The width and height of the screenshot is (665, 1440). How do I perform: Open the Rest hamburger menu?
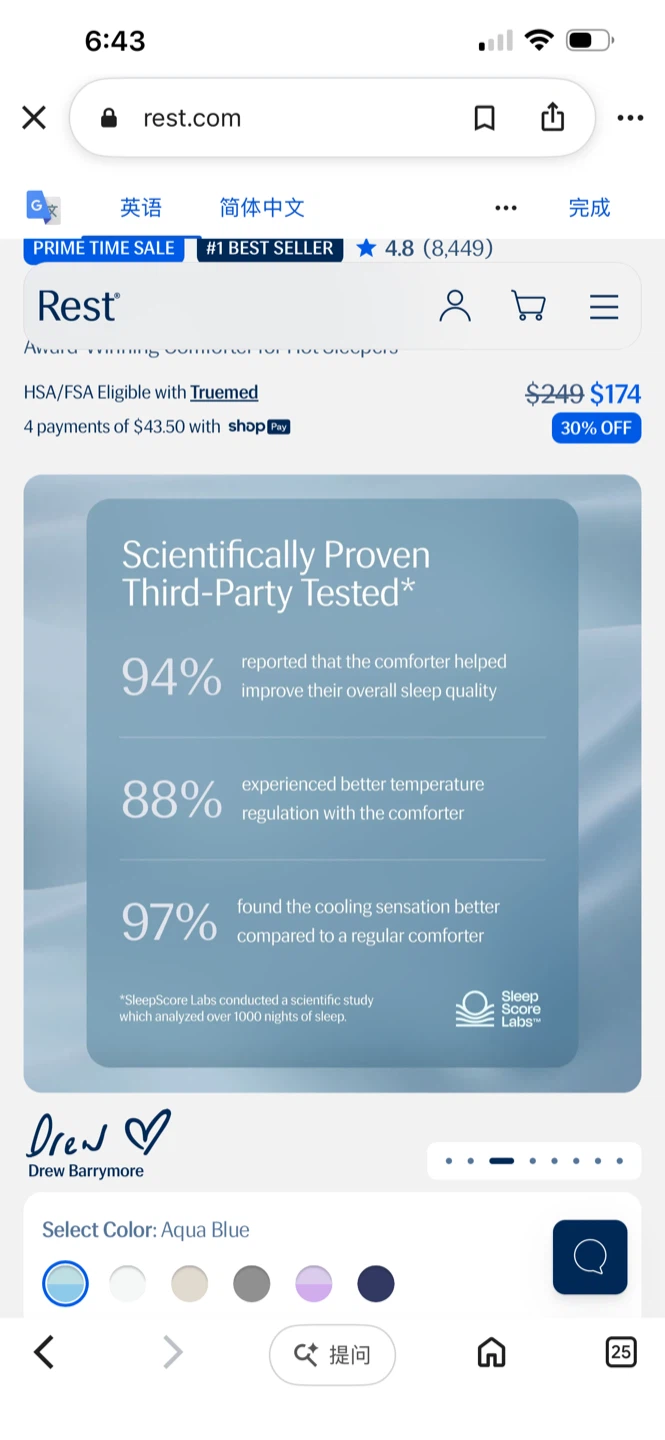tap(604, 306)
